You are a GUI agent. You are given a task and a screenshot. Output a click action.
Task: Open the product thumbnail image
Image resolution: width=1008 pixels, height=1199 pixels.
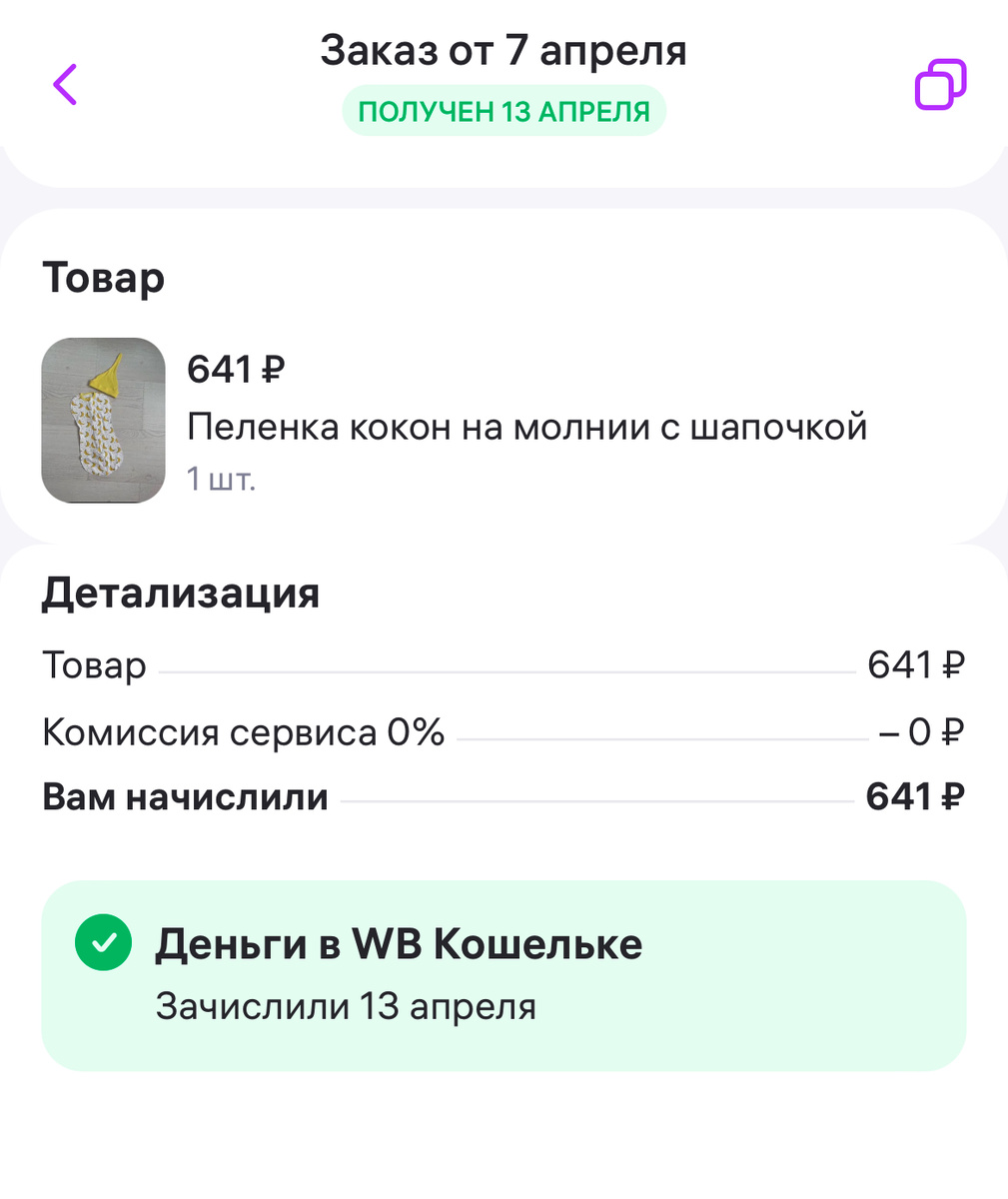click(x=103, y=420)
